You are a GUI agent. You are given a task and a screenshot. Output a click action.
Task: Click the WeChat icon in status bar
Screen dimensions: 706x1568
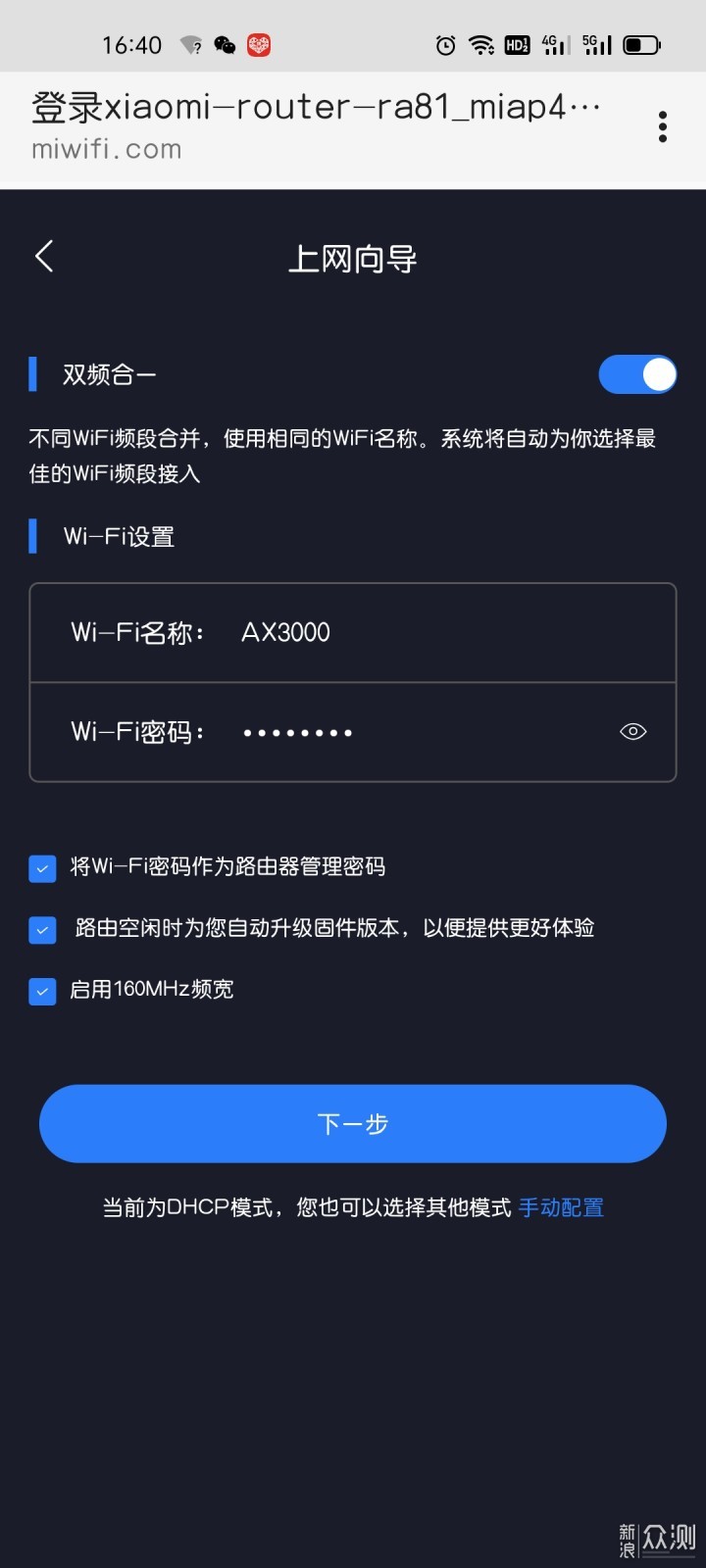224,44
